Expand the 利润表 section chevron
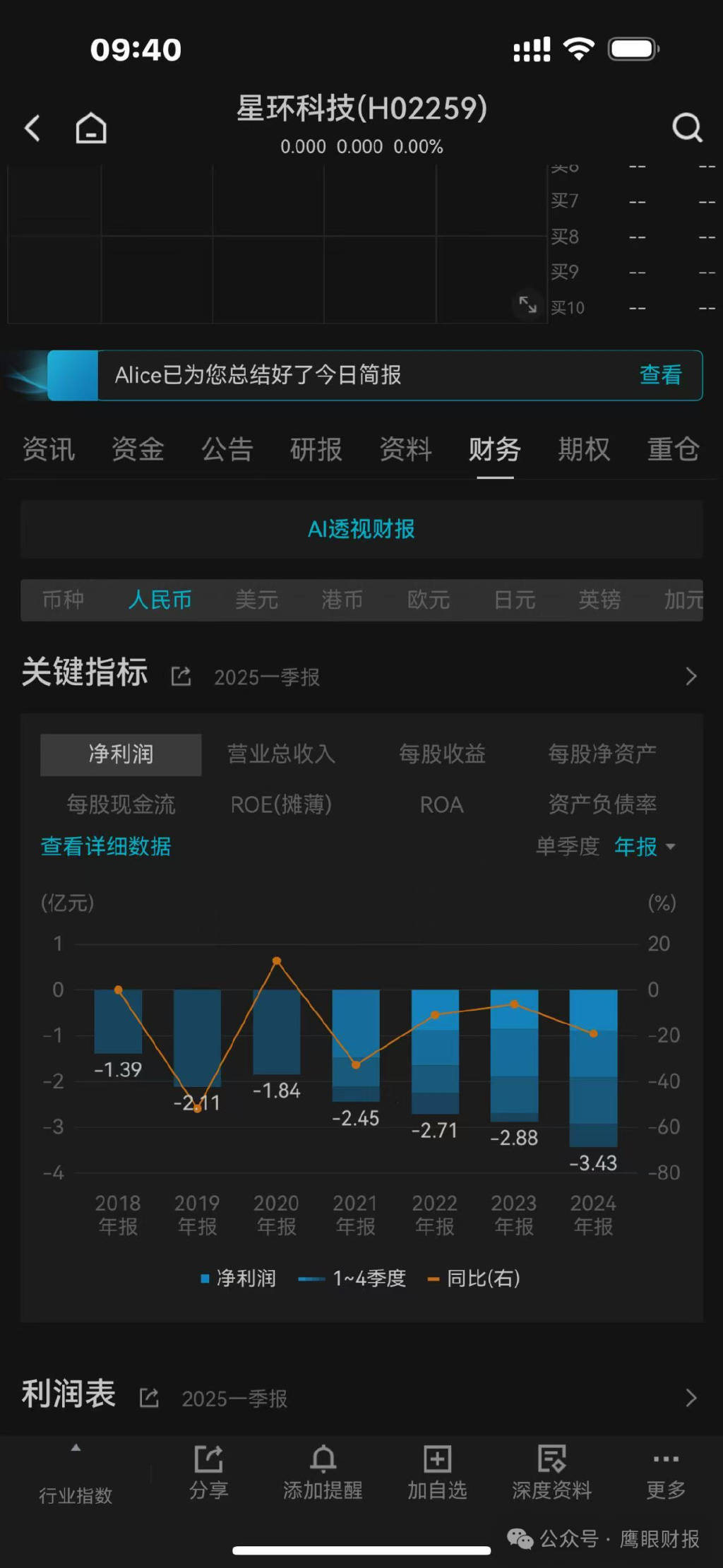This screenshot has width=723, height=1568. 691,1398
